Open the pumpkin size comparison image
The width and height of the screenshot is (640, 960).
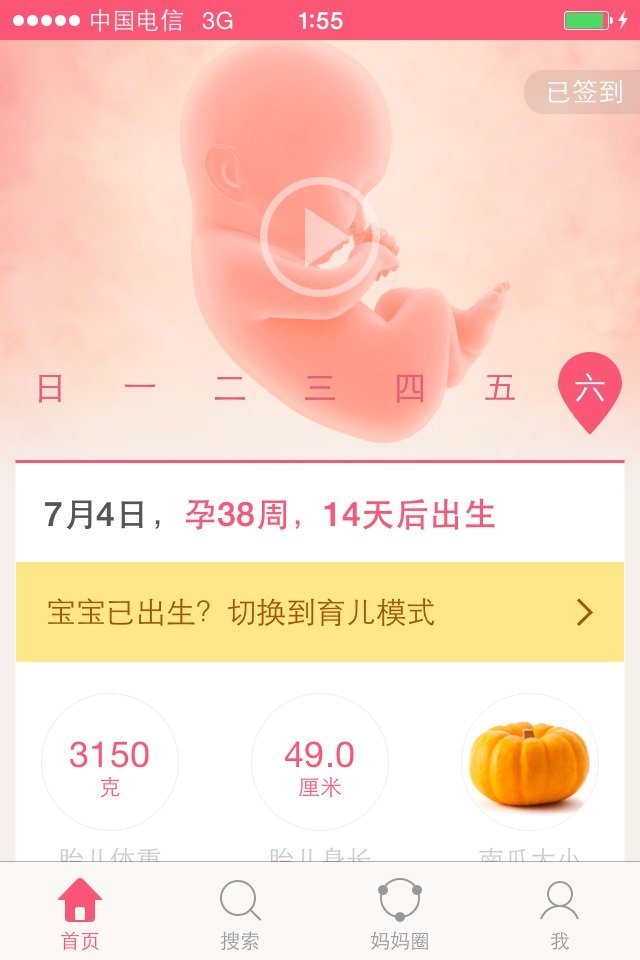click(x=530, y=763)
